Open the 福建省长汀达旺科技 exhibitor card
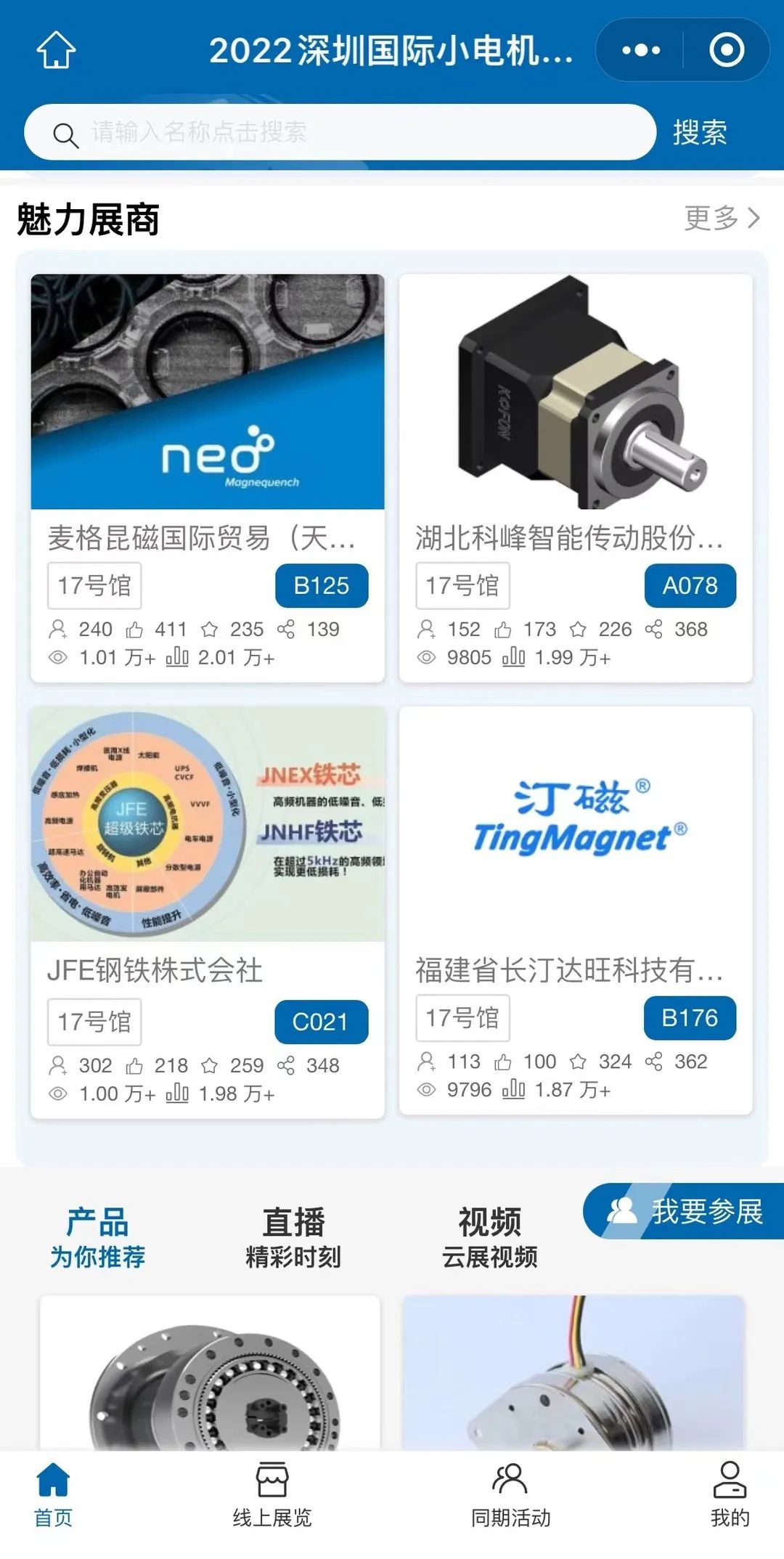The image size is (784, 1559). (x=576, y=909)
